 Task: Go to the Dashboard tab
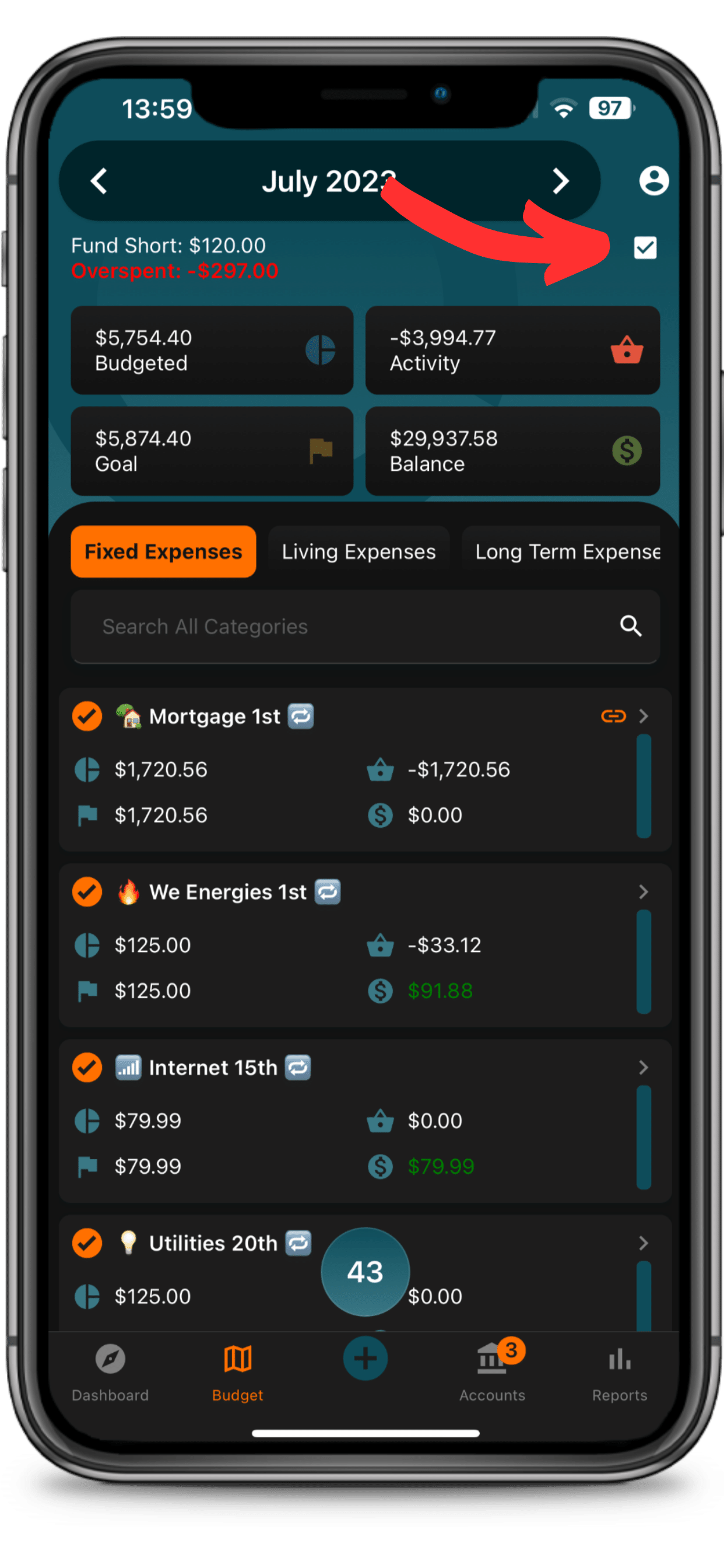click(110, 1373)
